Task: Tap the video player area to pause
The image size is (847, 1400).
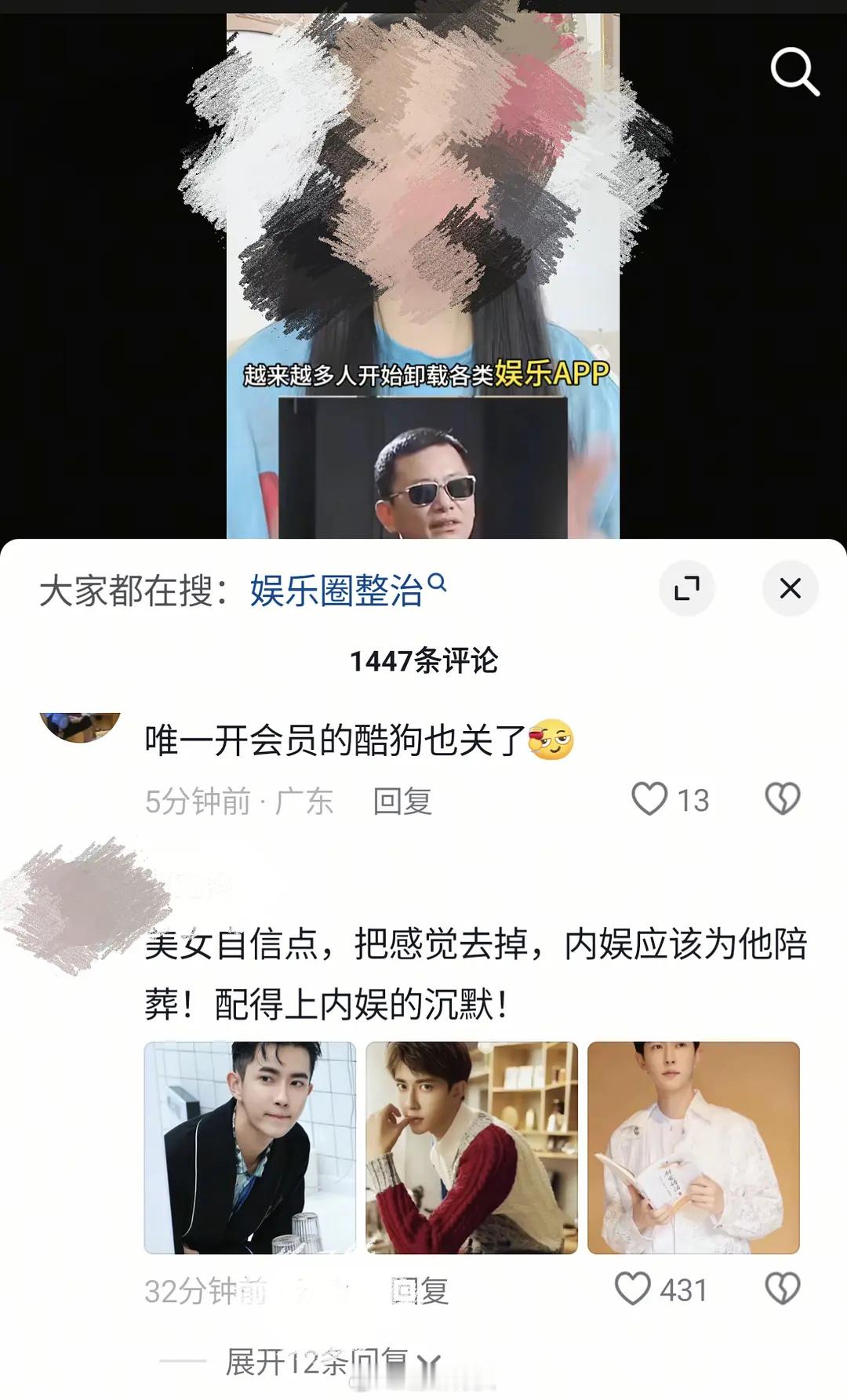Action: point(423,275)
